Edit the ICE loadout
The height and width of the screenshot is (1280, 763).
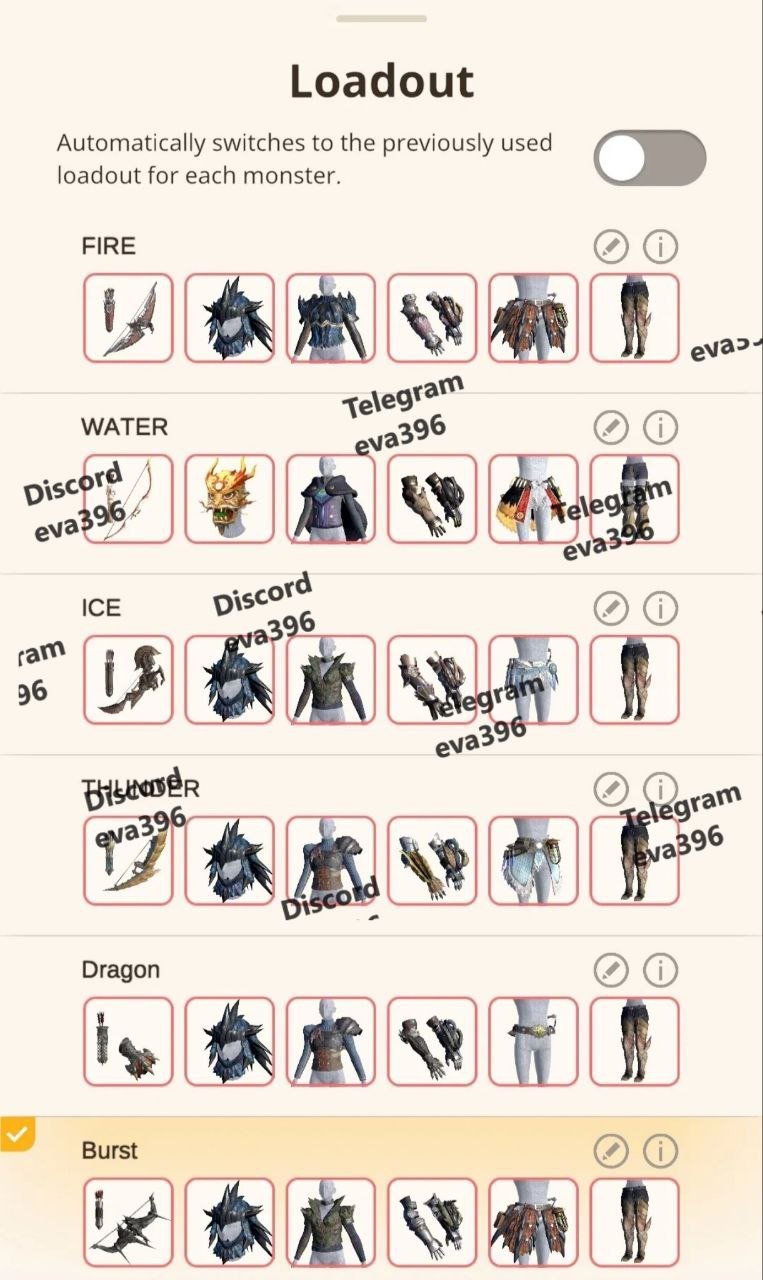tap(610, 608)
